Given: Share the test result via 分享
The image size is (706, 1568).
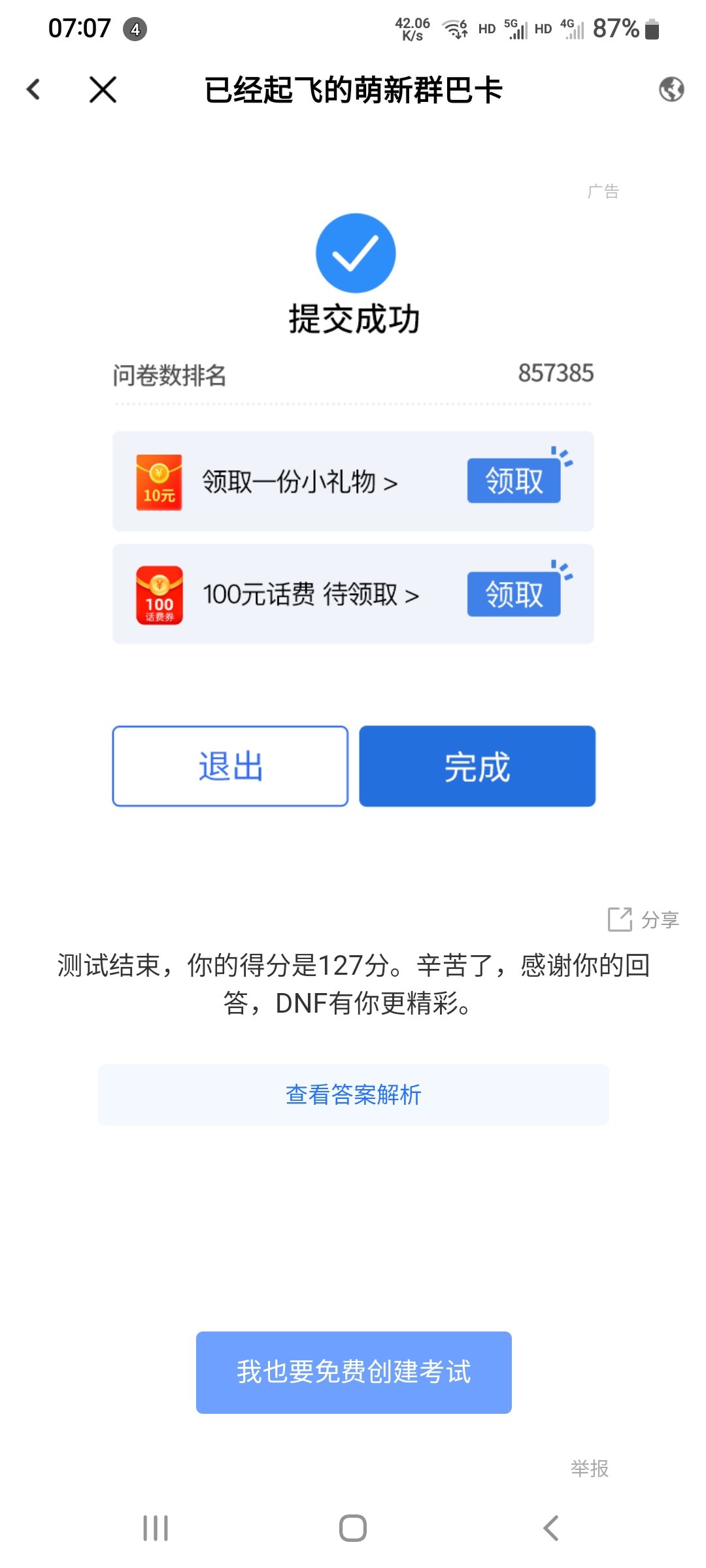Looking at the screenshot, I should tap(643, 919).
